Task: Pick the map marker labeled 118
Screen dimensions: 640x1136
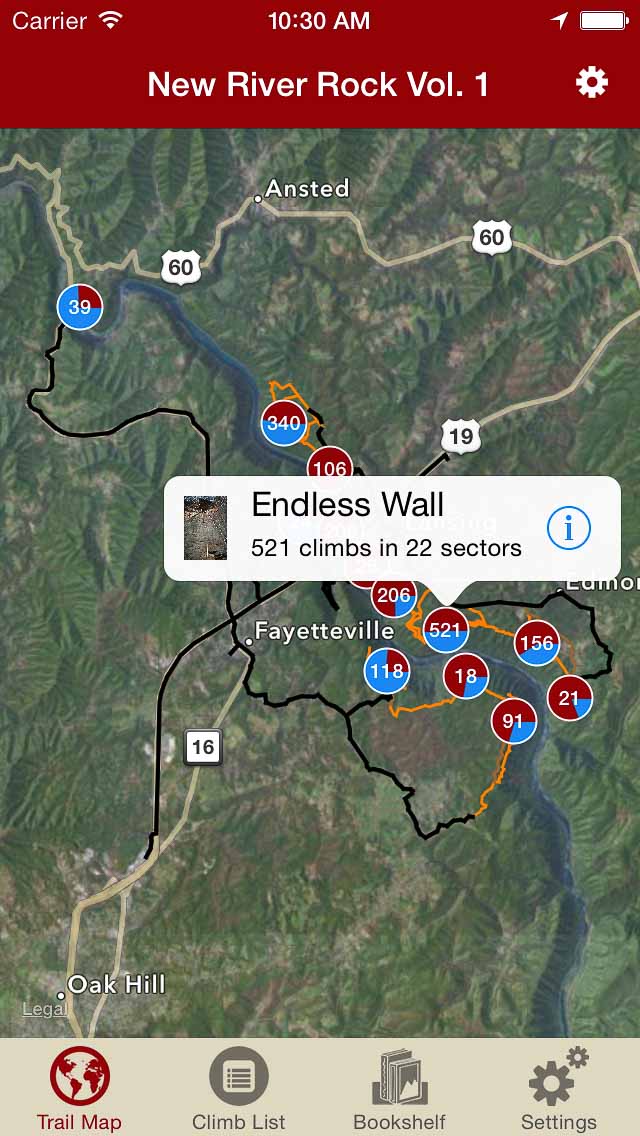Action: pyautogui.click(x=386, y=670)
